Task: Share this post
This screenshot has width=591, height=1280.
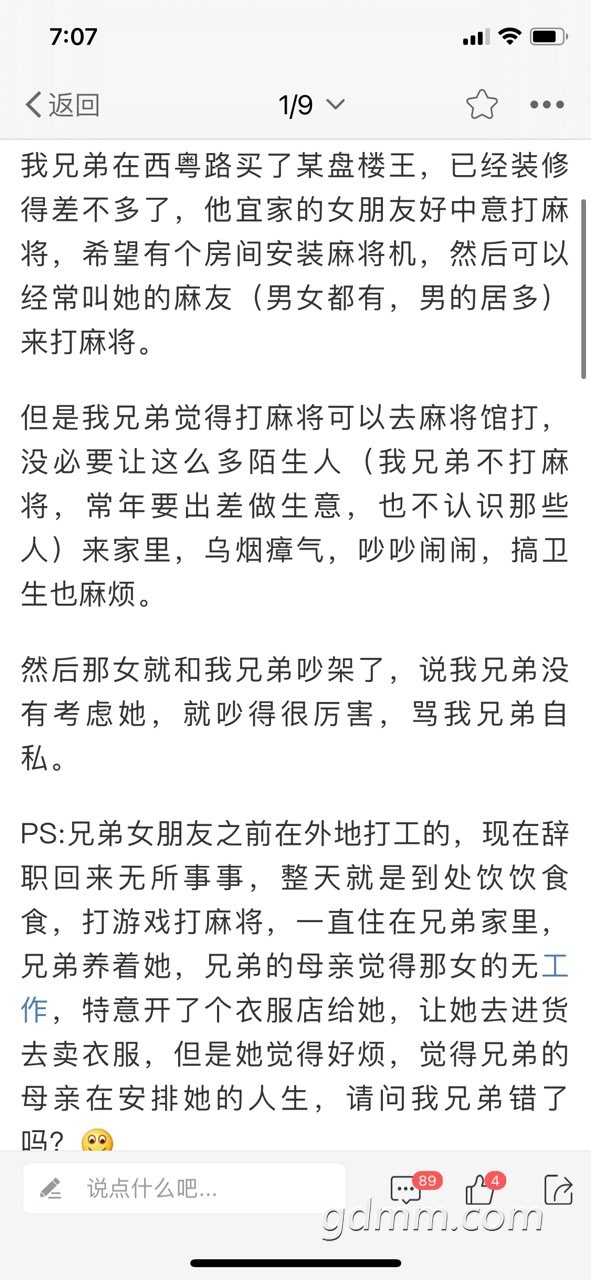Action: pos(558,1189)
